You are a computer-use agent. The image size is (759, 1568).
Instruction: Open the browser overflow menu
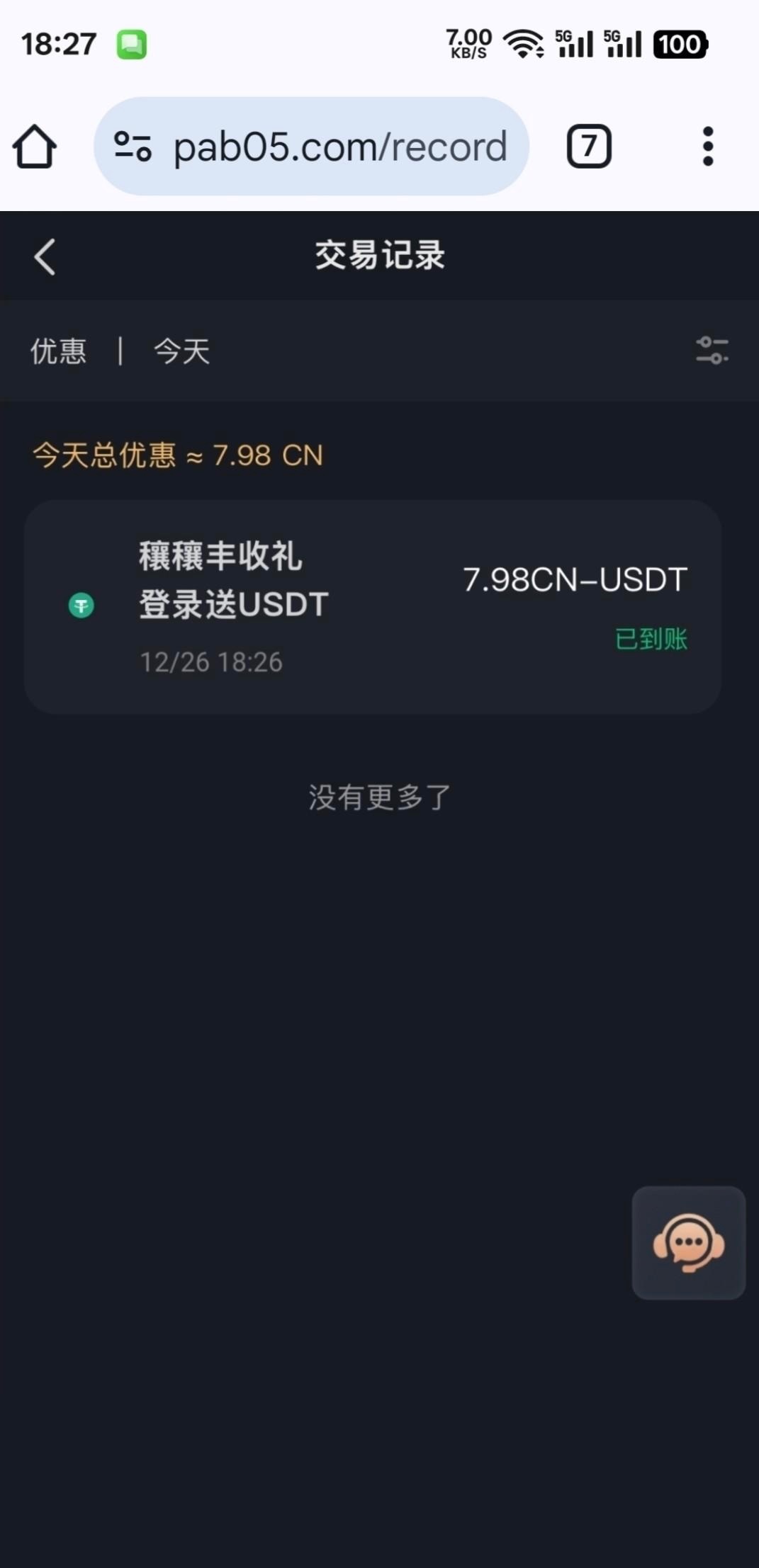point(707,147)
